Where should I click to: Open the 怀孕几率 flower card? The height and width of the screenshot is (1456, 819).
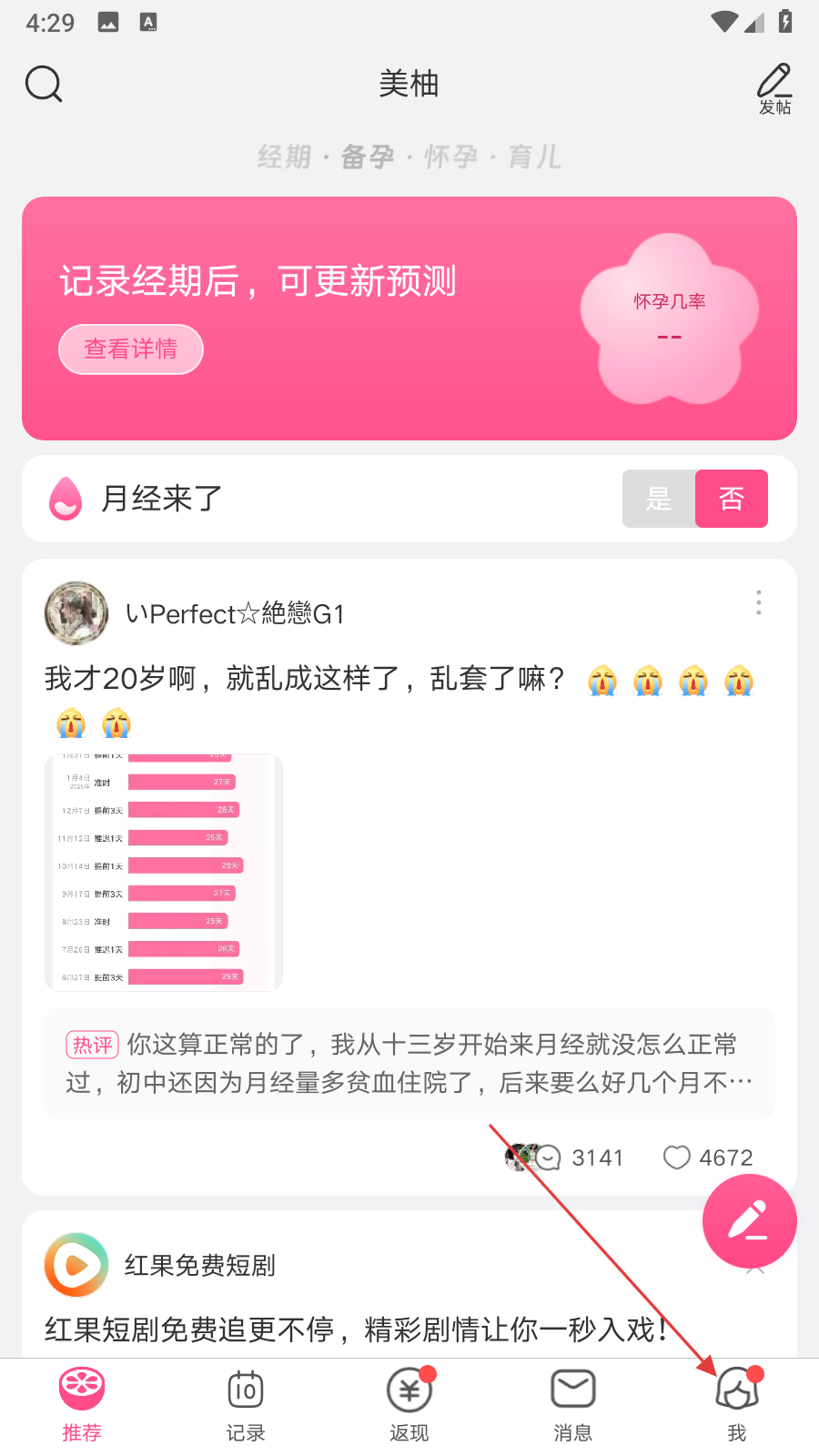click(x=670, y=318)
